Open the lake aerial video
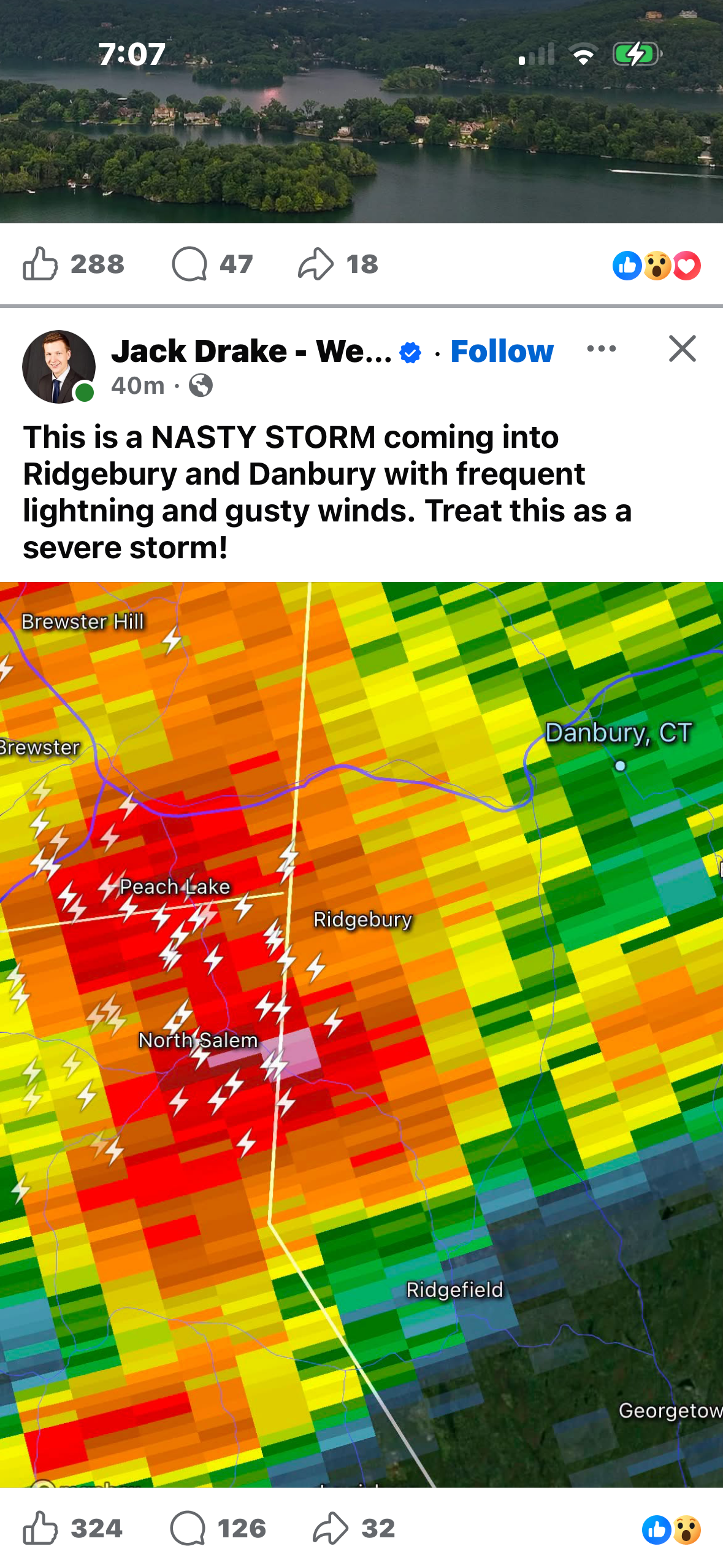Viewport: 723px width, 1568px height. (361, 112)
